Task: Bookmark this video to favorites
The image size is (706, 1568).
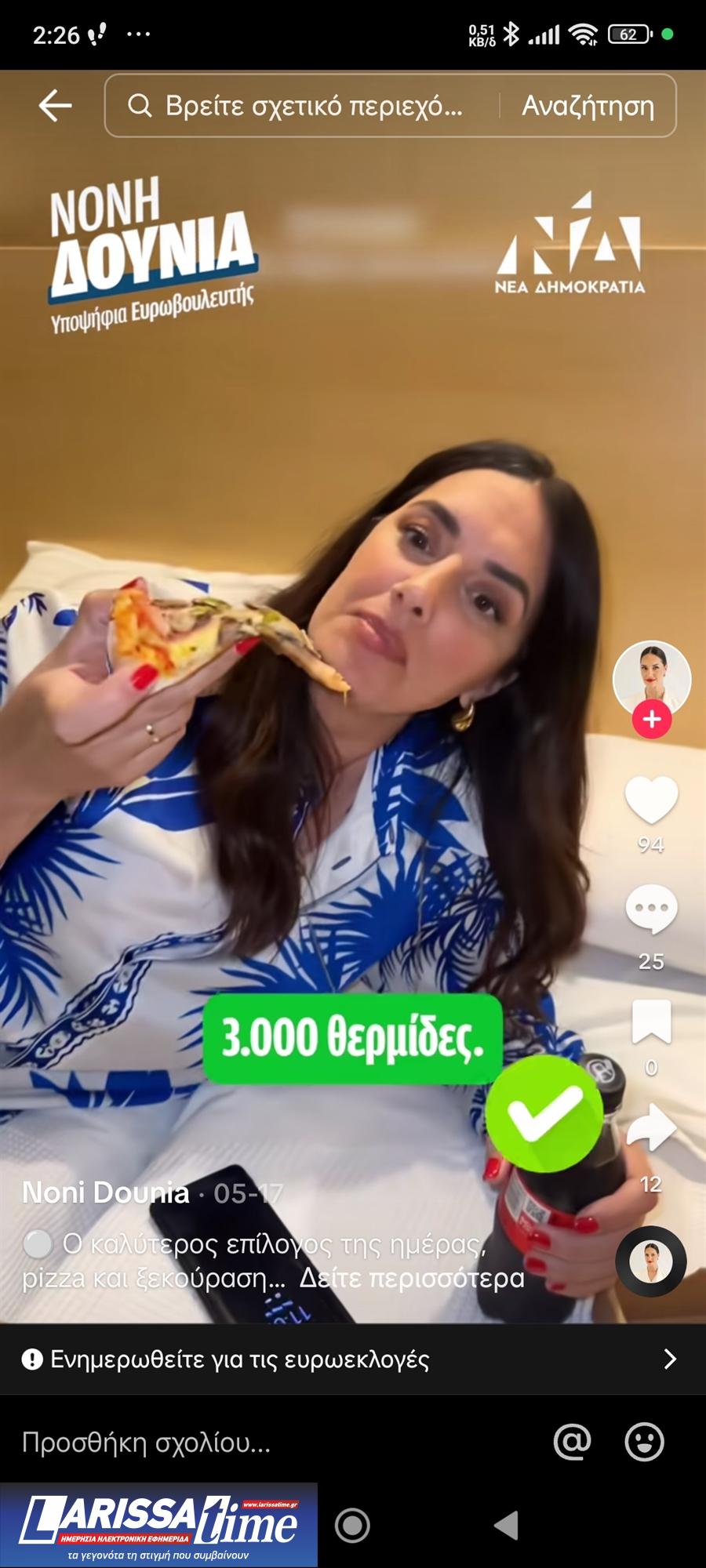Action: (651, 1022)
